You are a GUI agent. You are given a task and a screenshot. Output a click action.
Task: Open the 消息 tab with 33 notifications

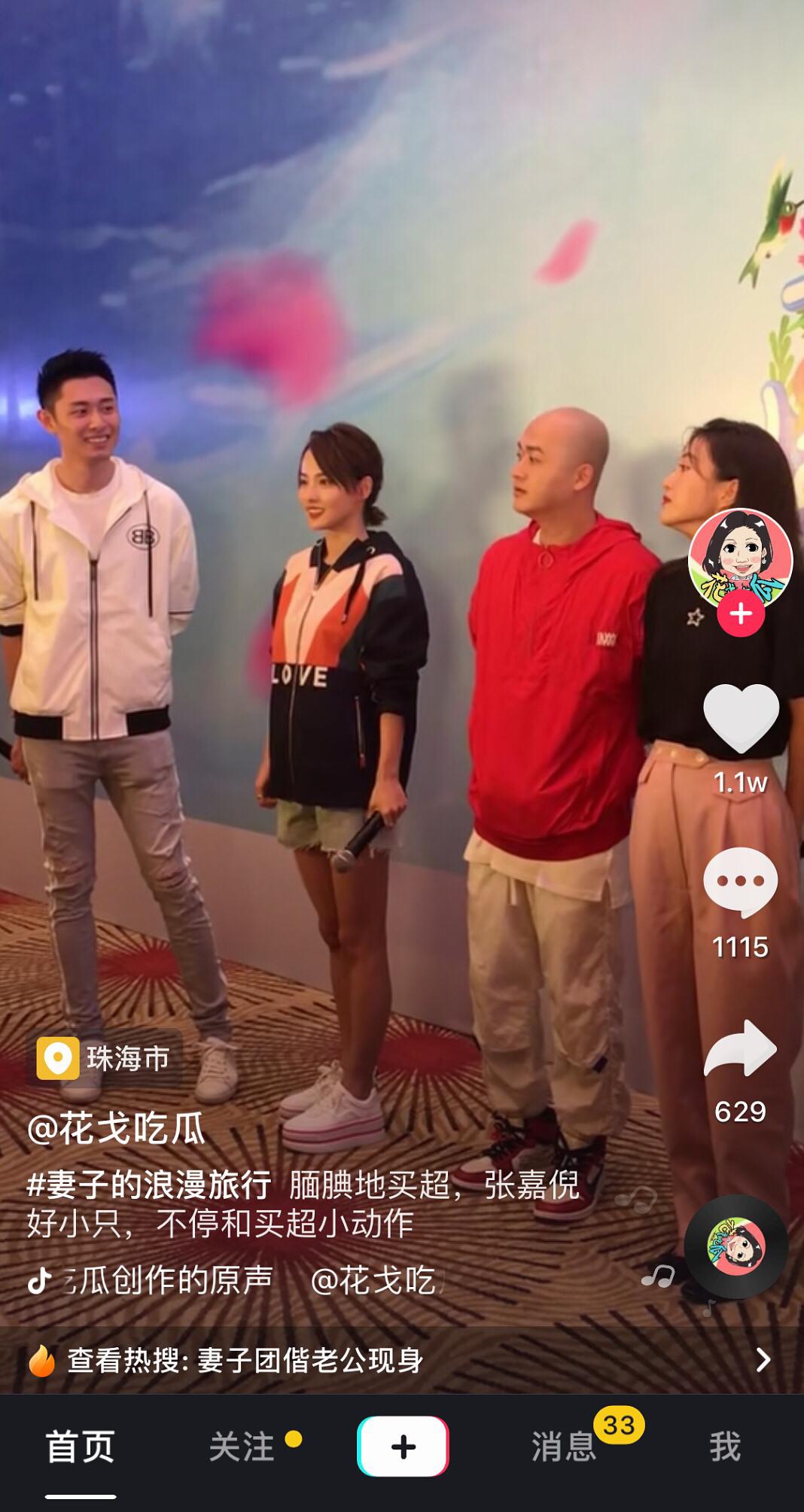click(x=564, y=1447)
